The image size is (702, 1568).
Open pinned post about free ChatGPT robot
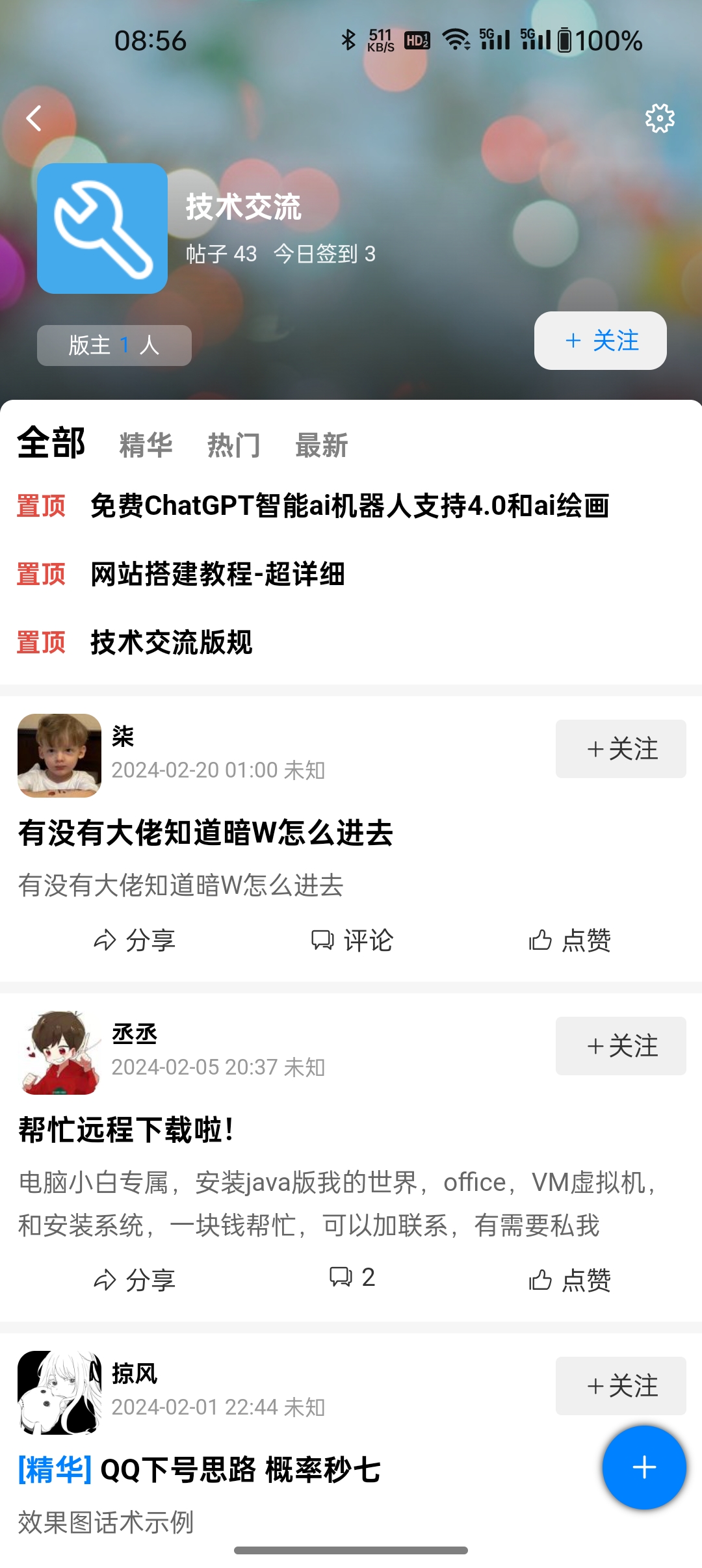coord(350,506)
